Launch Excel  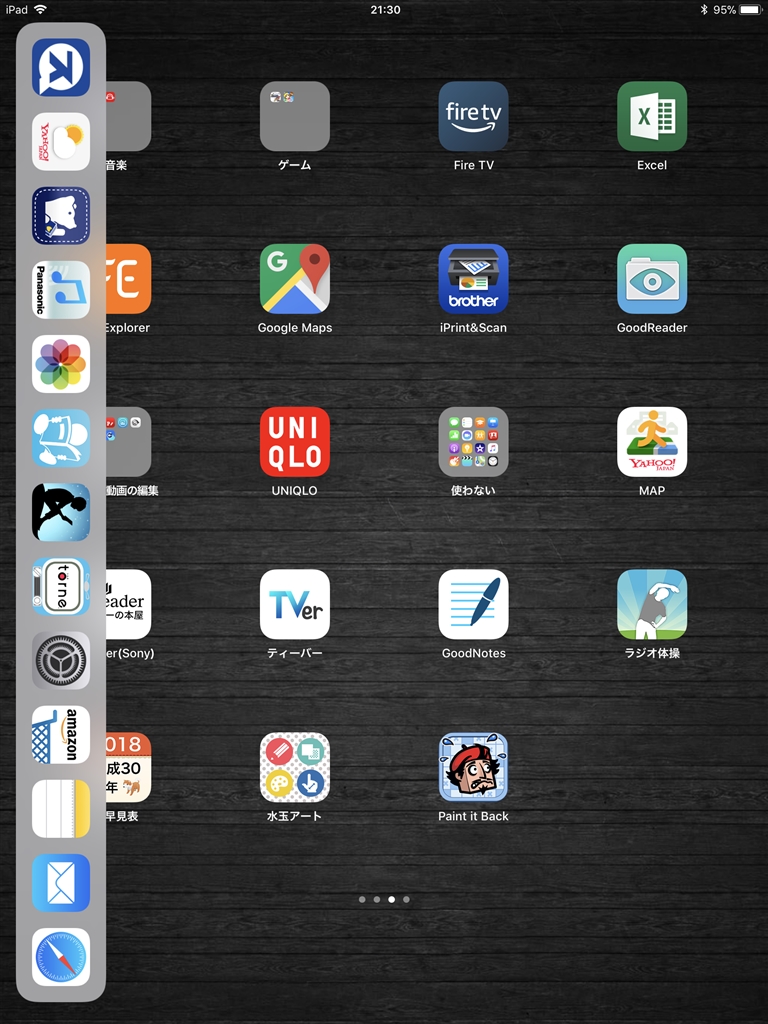(x=651, y=116)
